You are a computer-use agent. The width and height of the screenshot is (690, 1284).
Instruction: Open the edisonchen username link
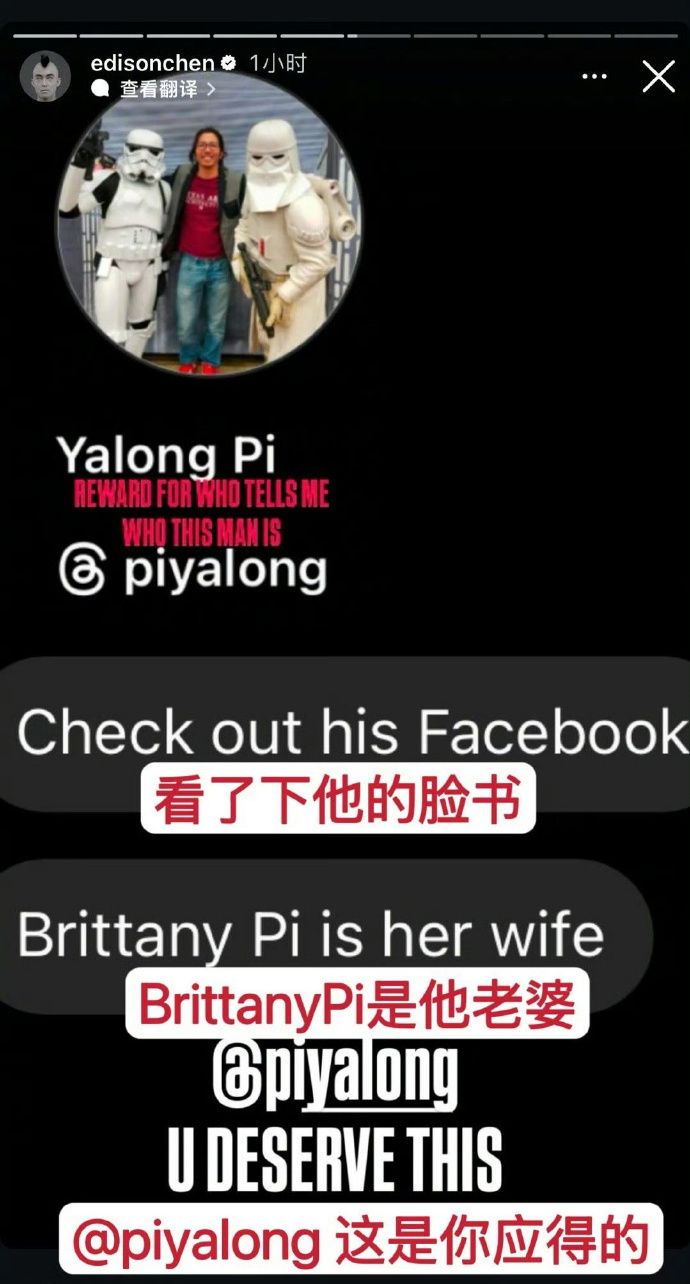click(x=152, y=63)
